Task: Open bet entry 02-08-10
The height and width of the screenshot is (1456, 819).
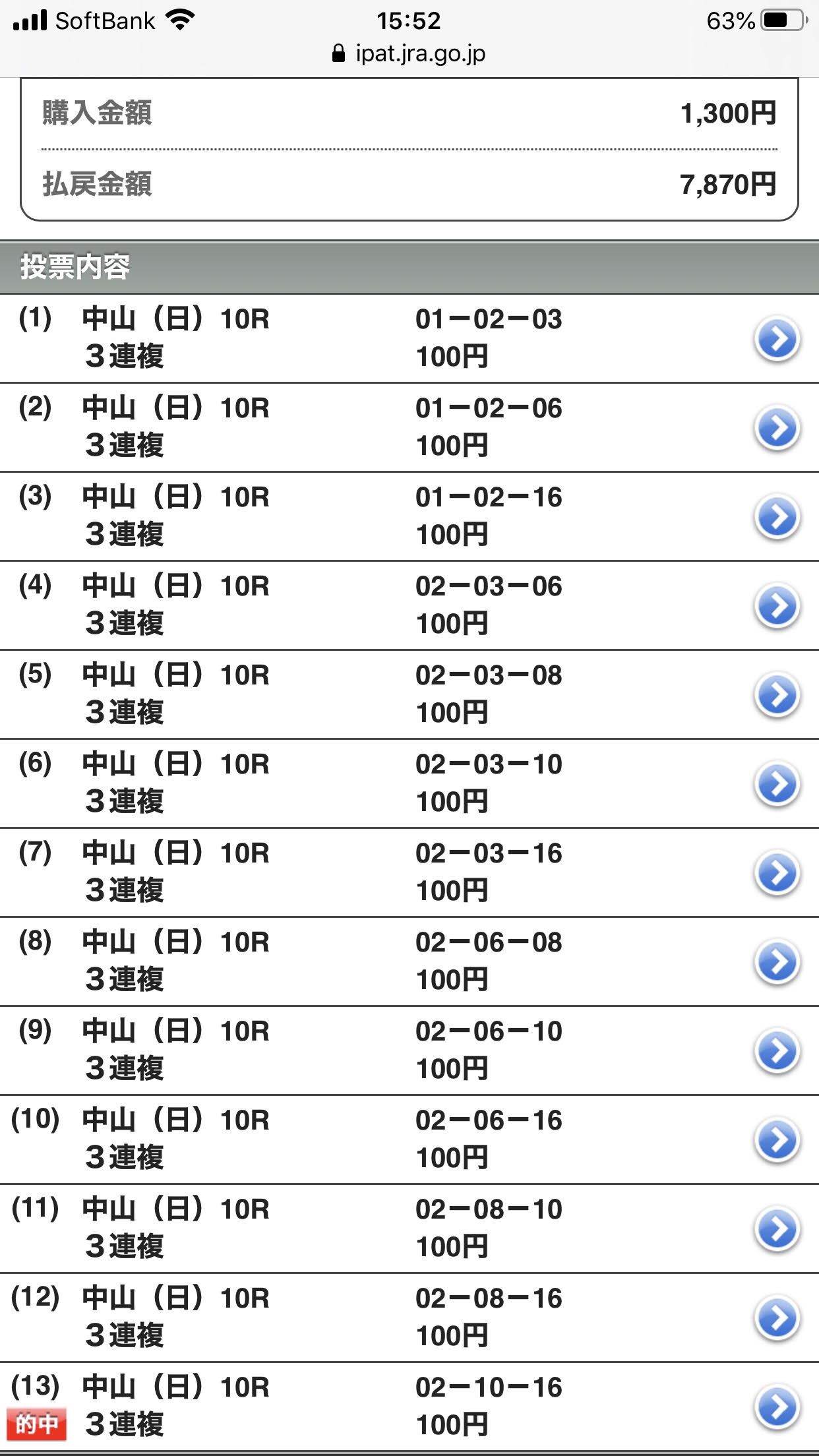Action: tap(777, 1229)
